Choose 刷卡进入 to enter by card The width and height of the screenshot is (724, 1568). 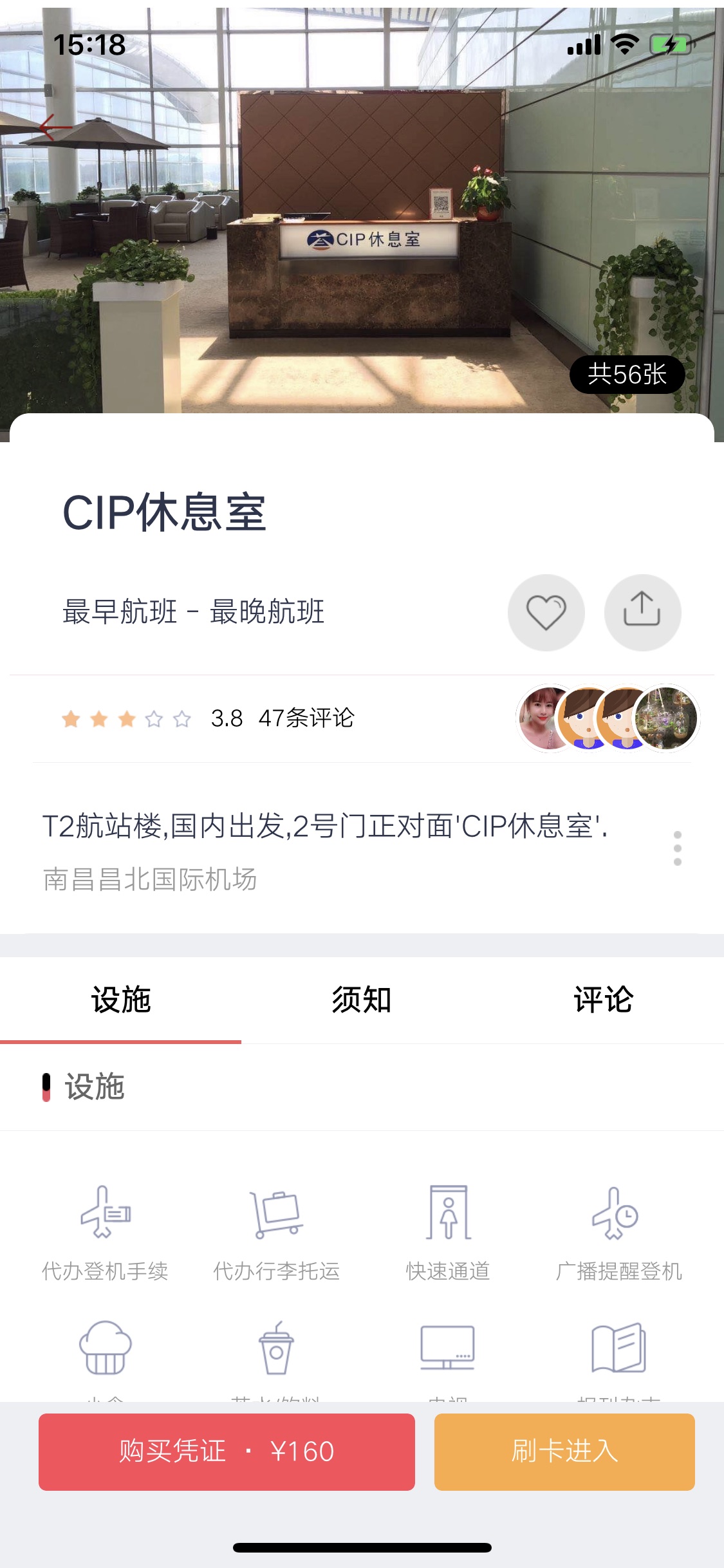click(564, 1451)
